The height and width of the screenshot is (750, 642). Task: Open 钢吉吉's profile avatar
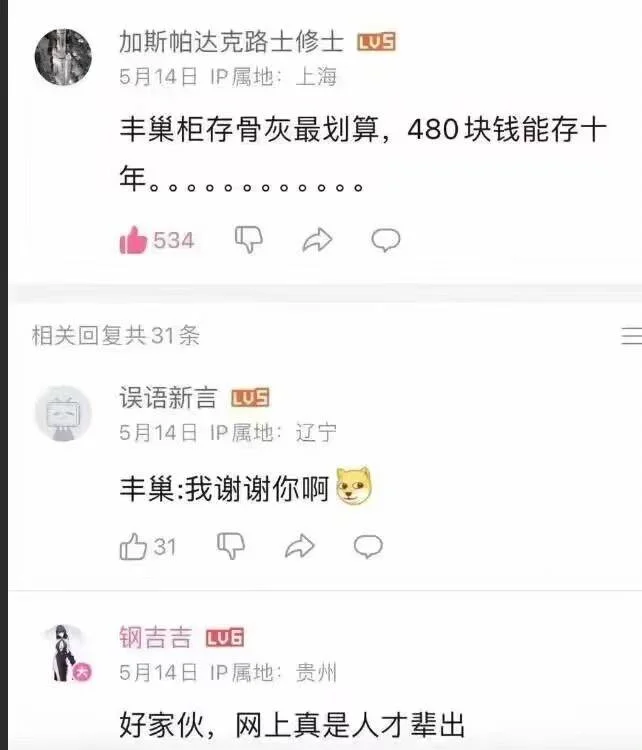pyautogui.click(x=64, y=652)
